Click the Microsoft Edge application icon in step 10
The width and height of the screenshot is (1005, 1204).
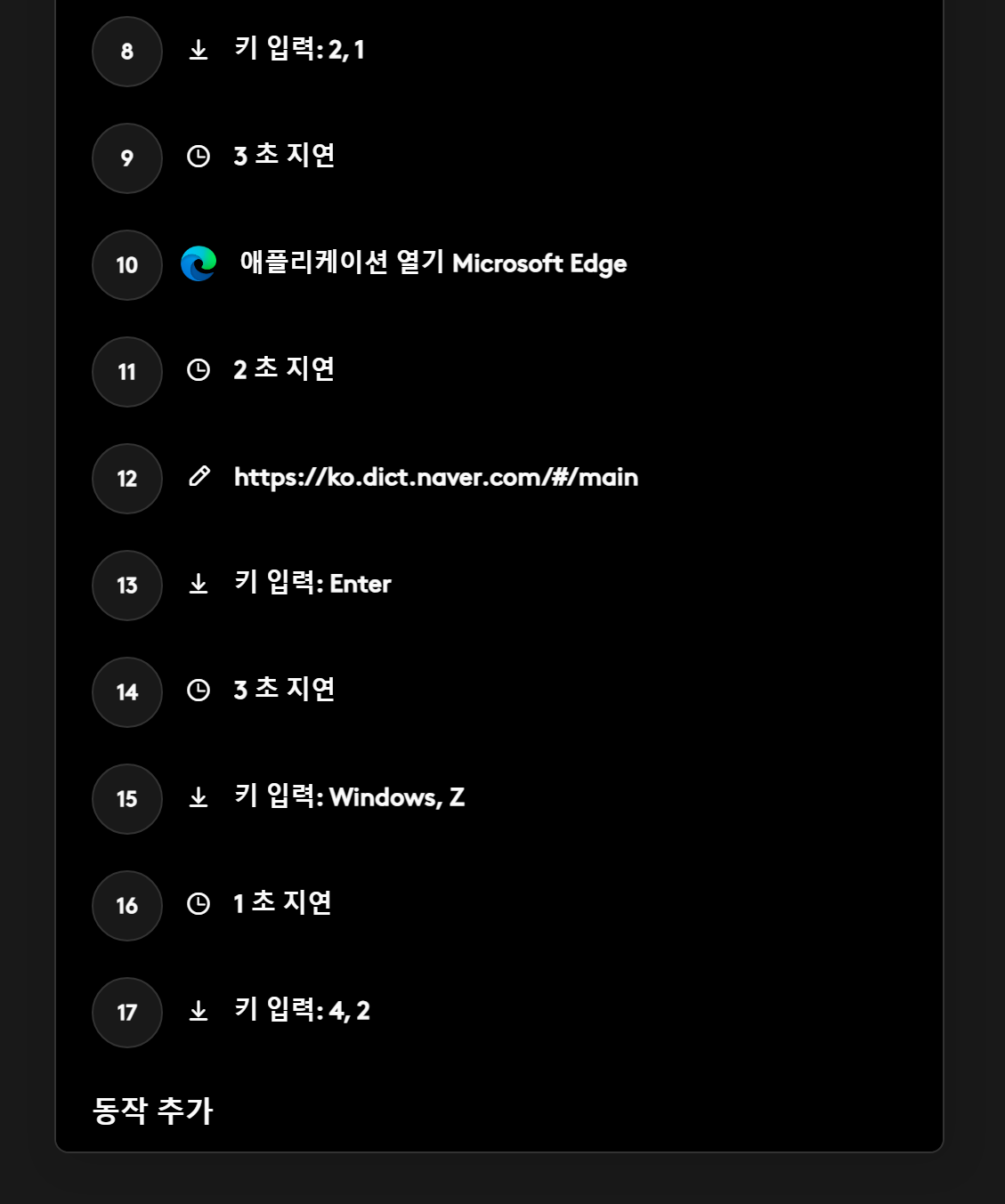[x=199, y=264]
